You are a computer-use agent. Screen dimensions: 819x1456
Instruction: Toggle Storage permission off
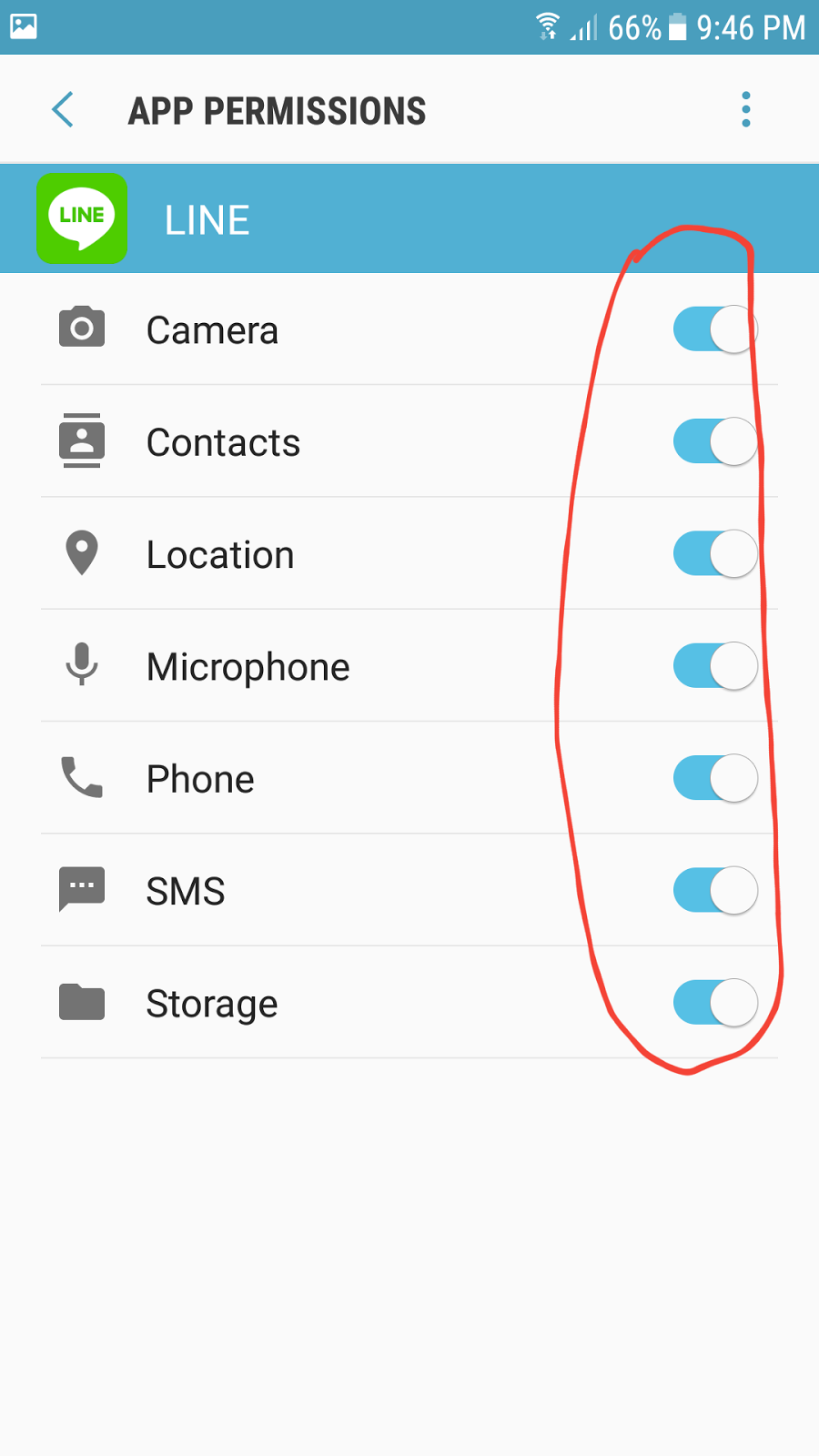click(x=715, y=1003)
